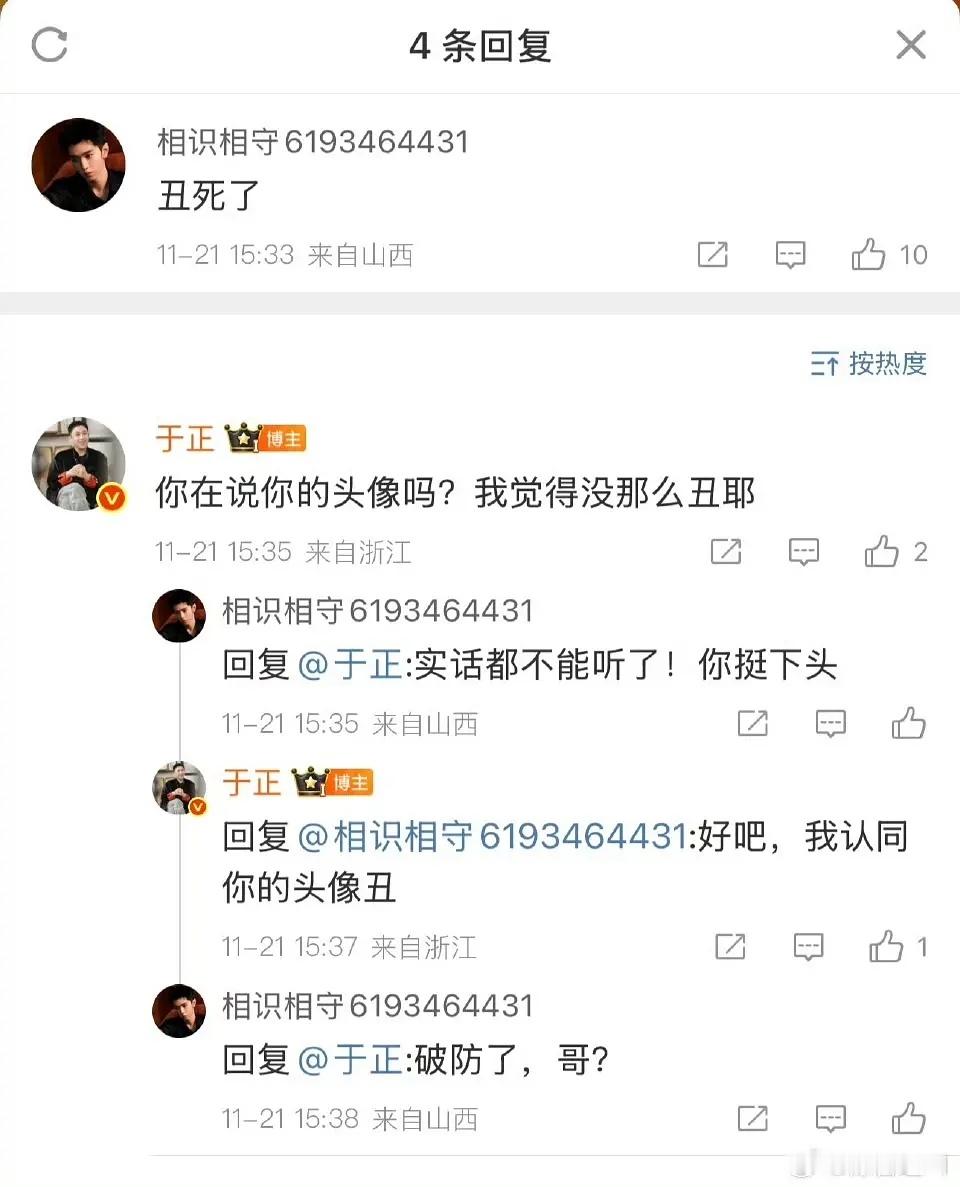Open 相识相守's avatar thumbnail
Screen dimensions: 960x1187
click(x=78, y=164)
